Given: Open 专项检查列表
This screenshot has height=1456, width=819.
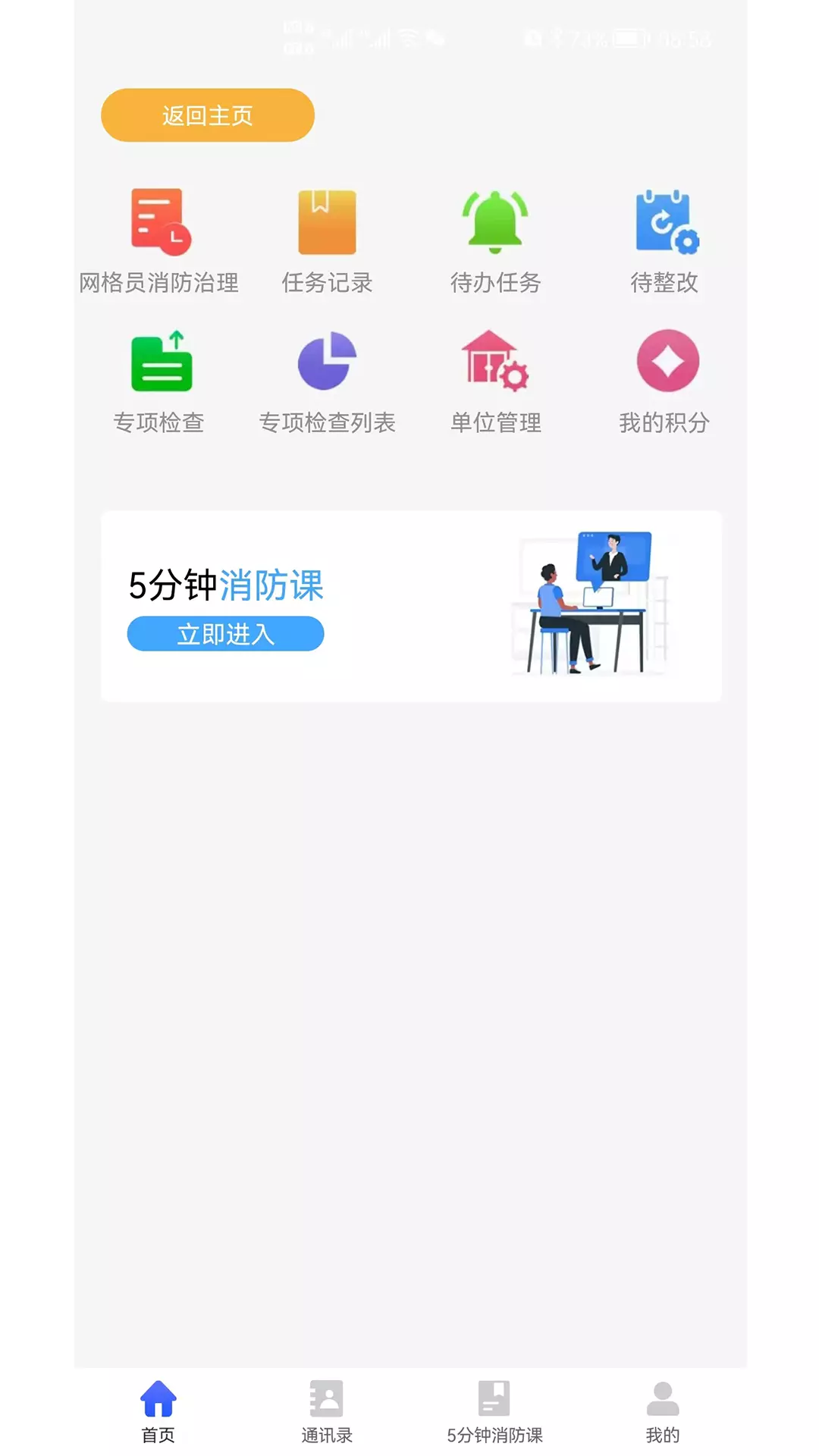Looking at the screenshot, I should [327, 381].
